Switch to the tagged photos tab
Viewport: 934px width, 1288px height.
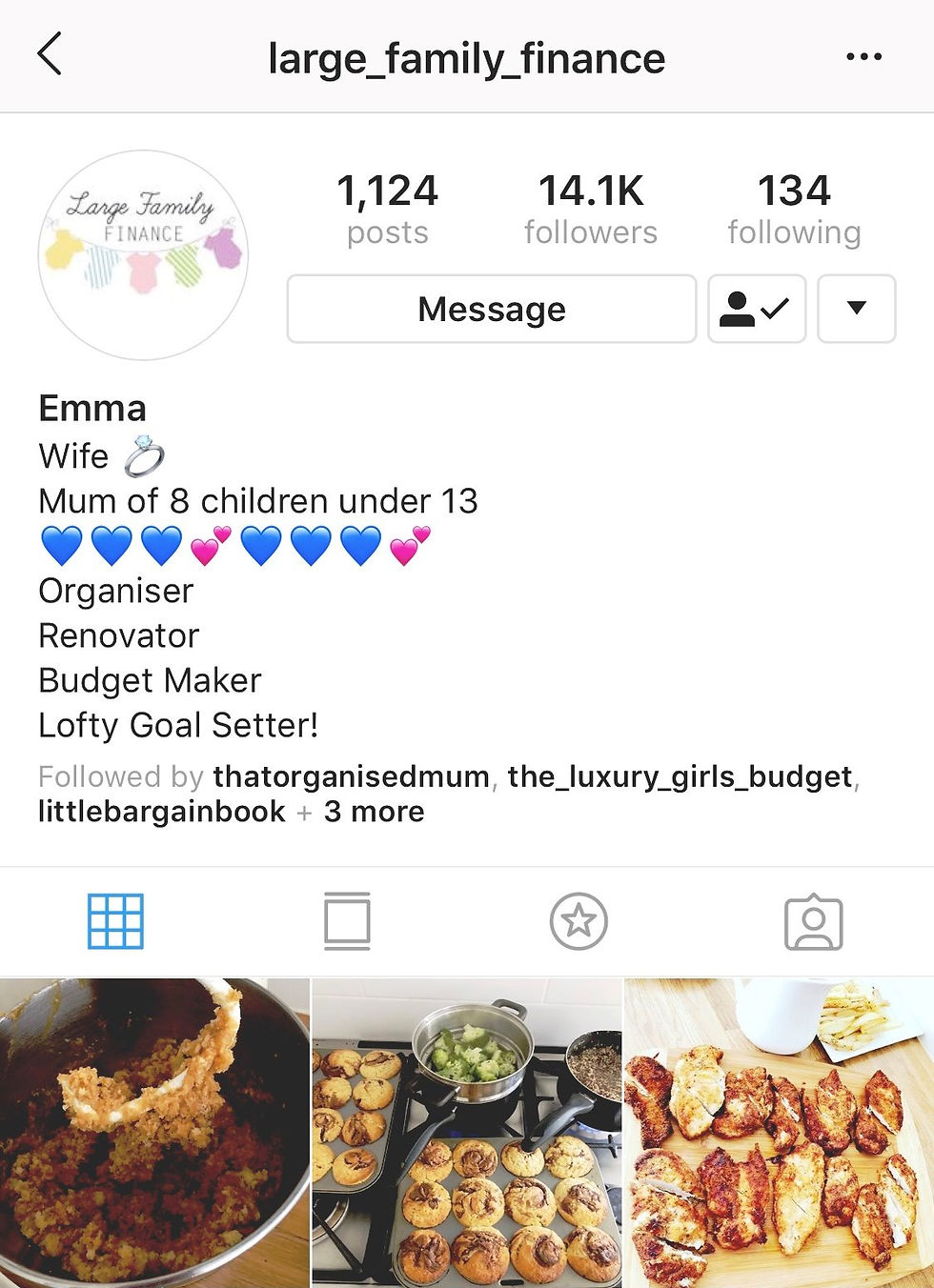pyautogui.click(x=813, y=922)
